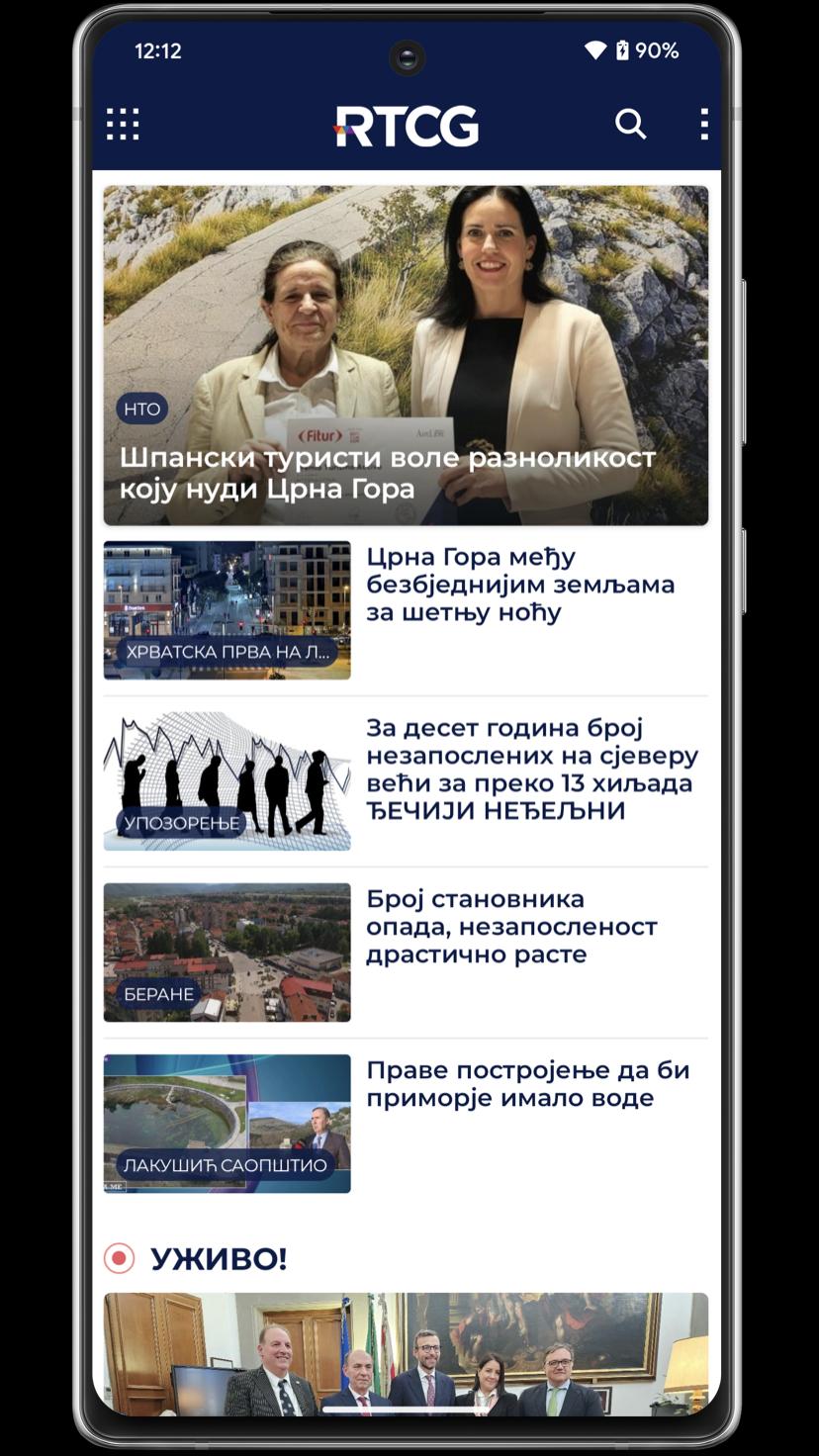This screenshot has width=819, height=1456.
Task: Open the top story about Шпански туристи
Action: click(406, 355)
